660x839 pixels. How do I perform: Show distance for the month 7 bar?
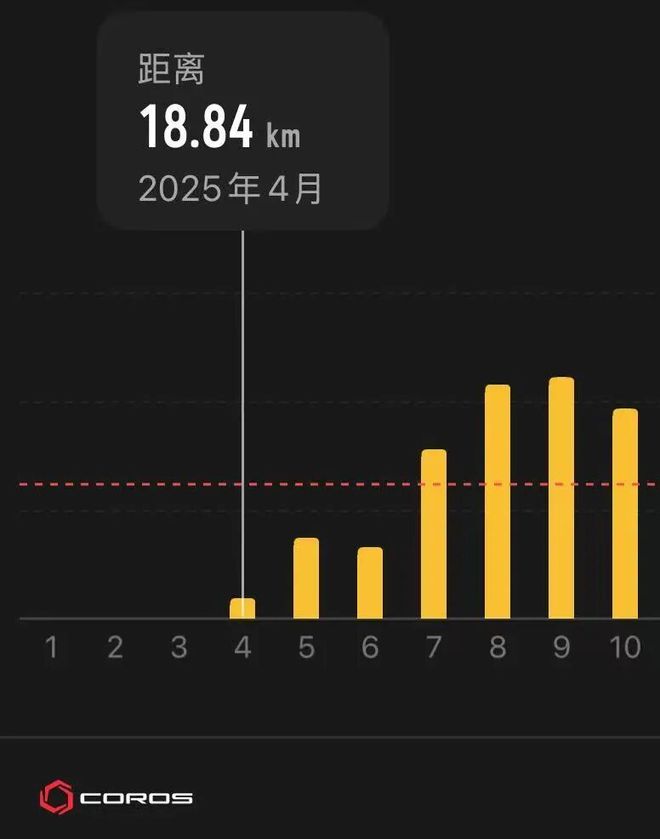click(434, 534)
